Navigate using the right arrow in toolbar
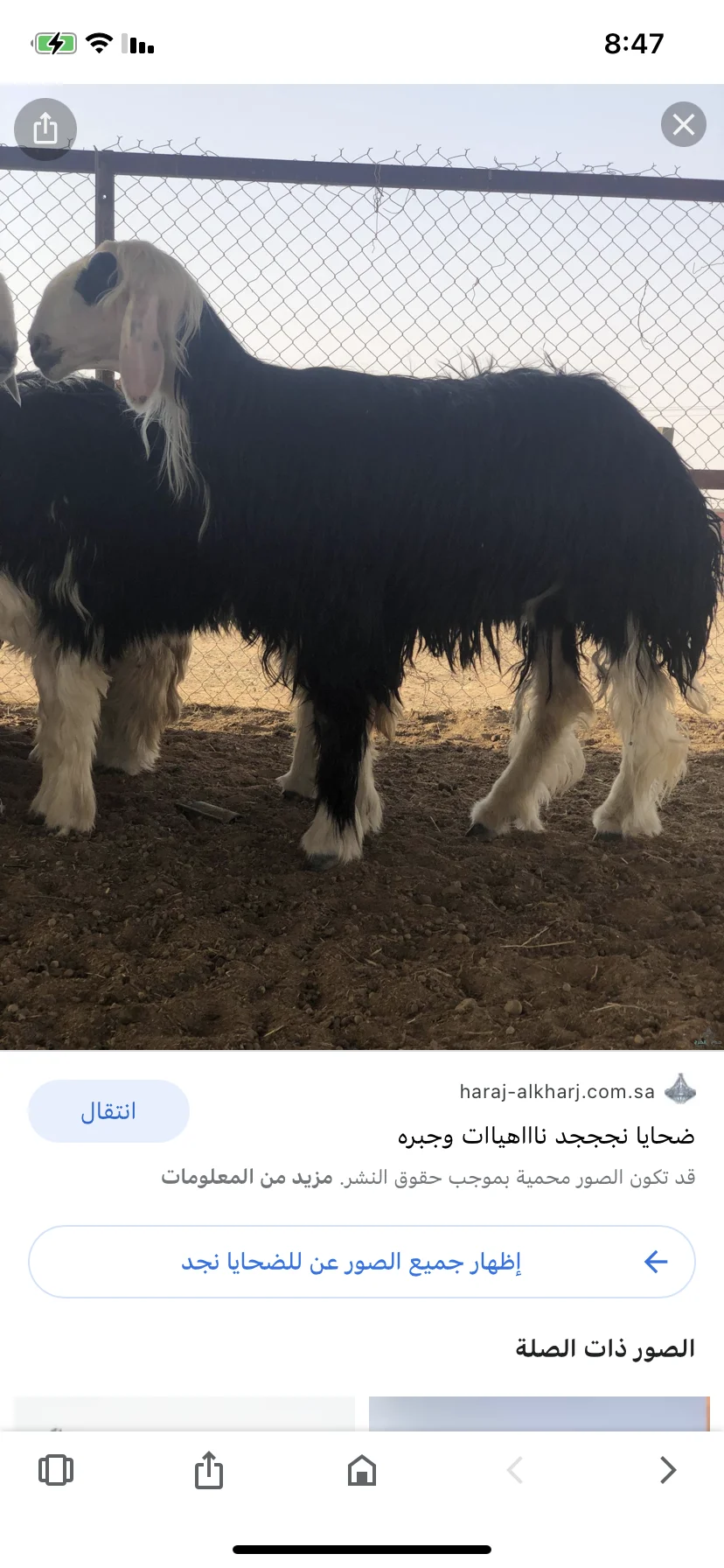This screenshot has height=1568, width=724. coord(667,1471)
